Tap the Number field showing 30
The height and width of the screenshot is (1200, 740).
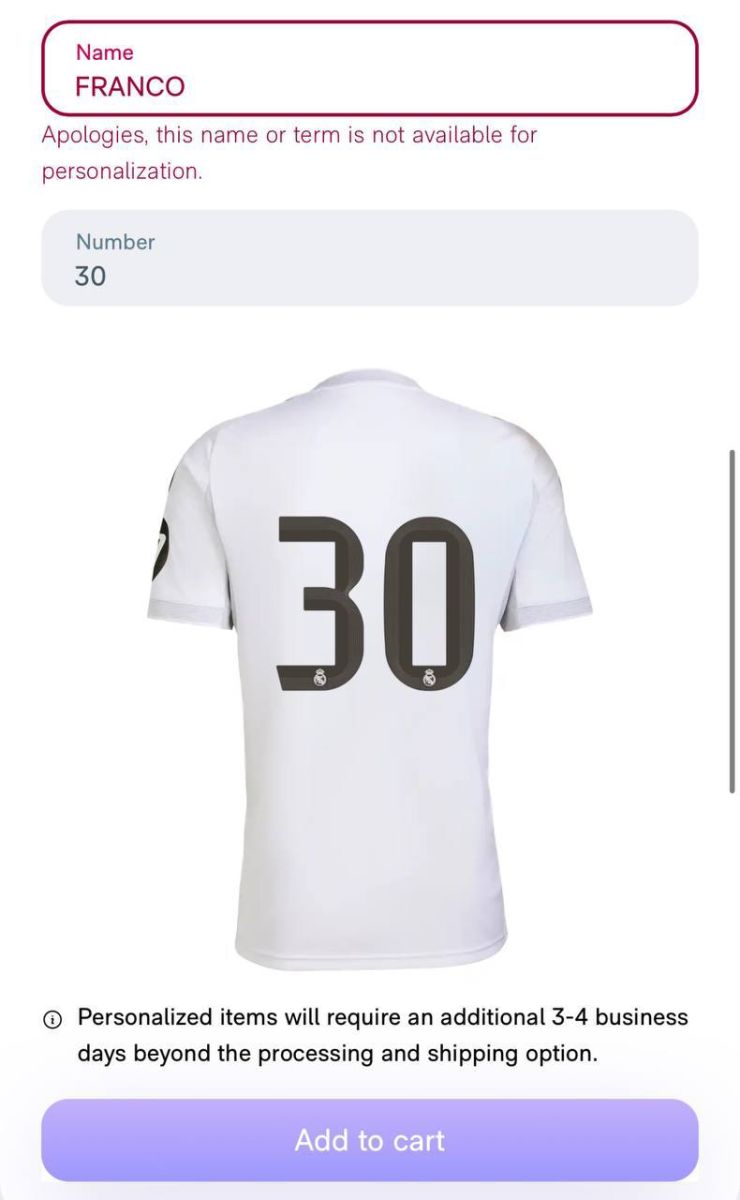pos(369,258)
